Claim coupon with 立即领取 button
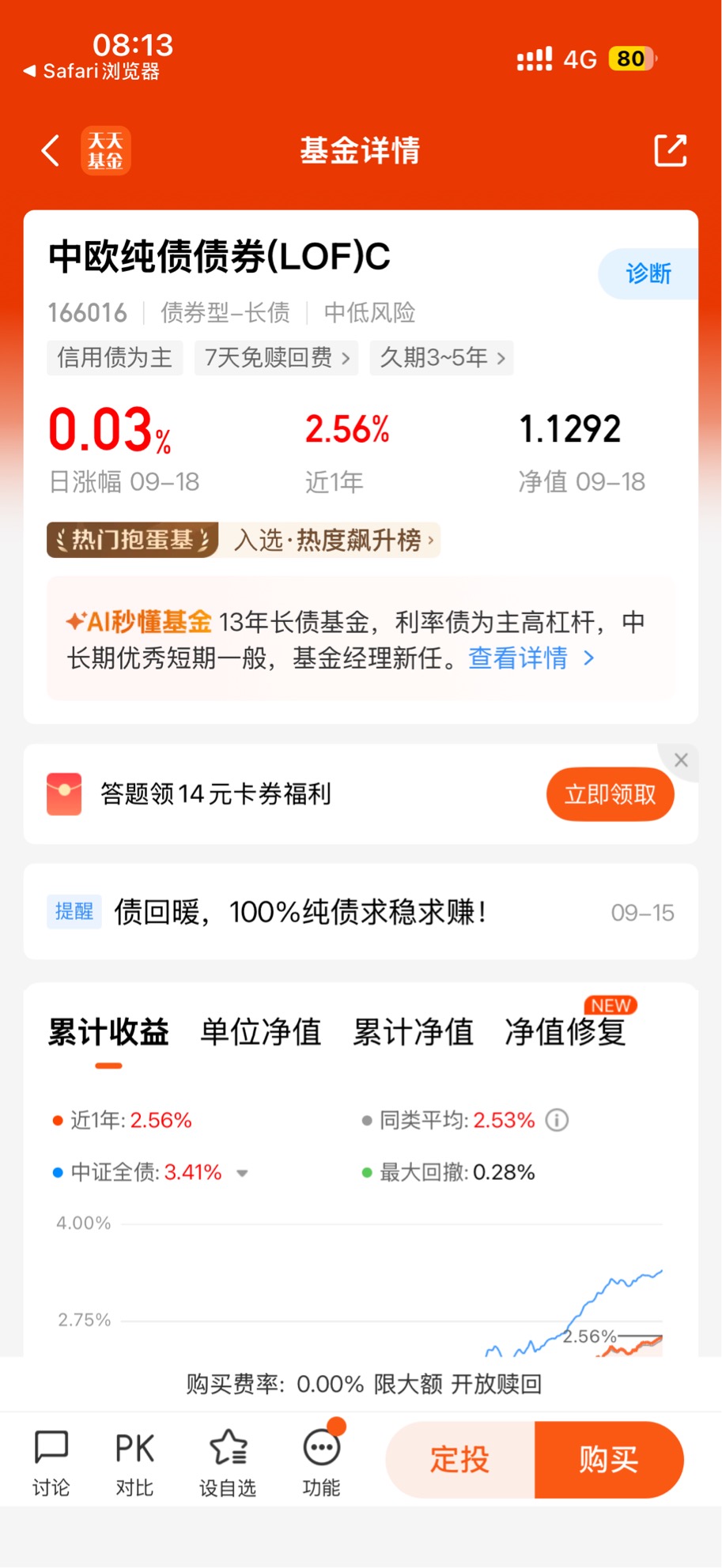722x1568 pixels. [x=610, y=793]
